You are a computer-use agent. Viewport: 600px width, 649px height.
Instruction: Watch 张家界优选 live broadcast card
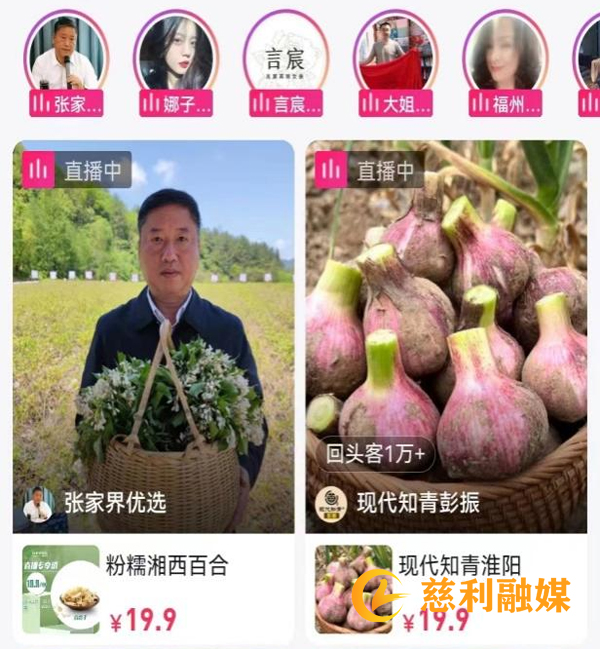coord(153,335)
